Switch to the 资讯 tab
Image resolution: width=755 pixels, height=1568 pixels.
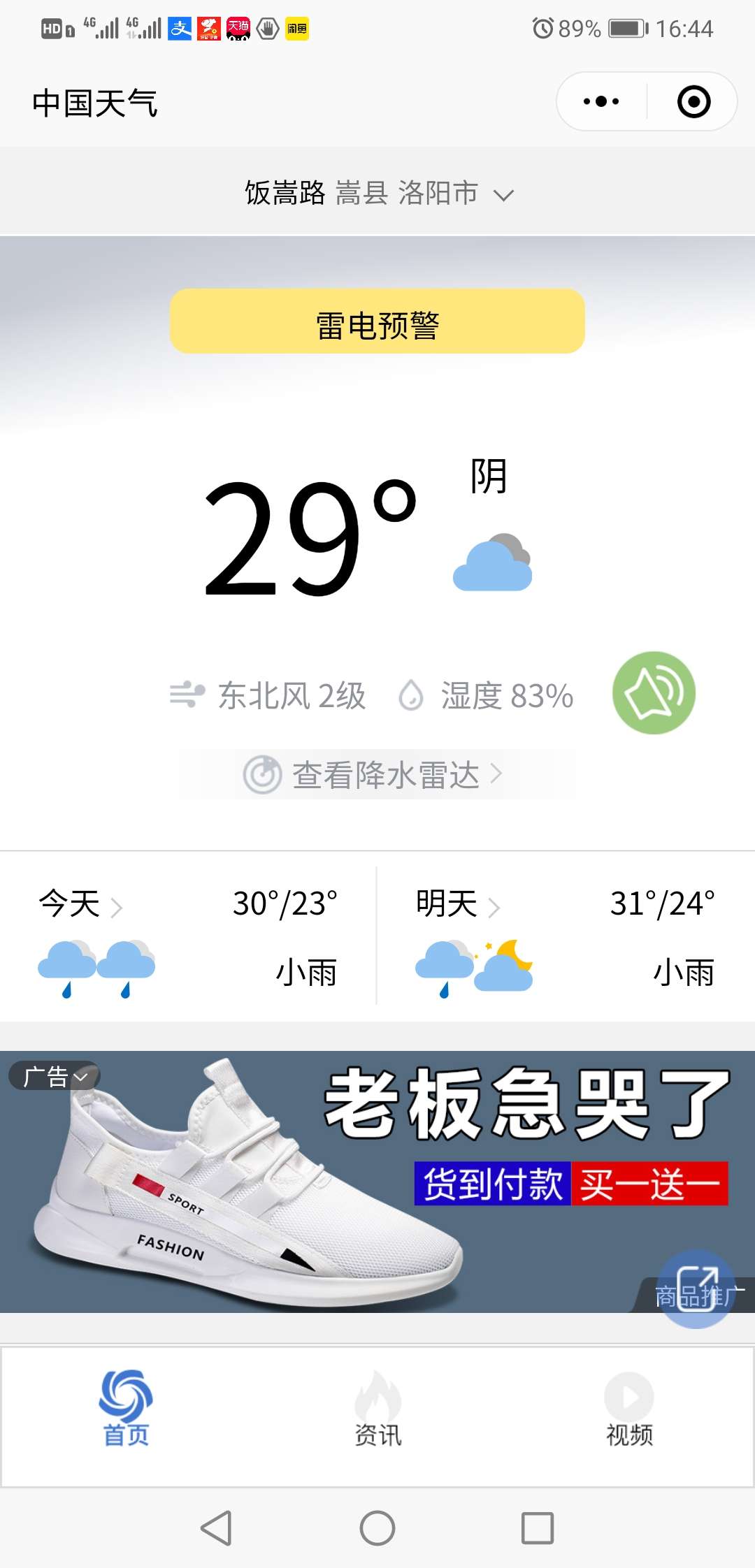(x=377, y=1409)
